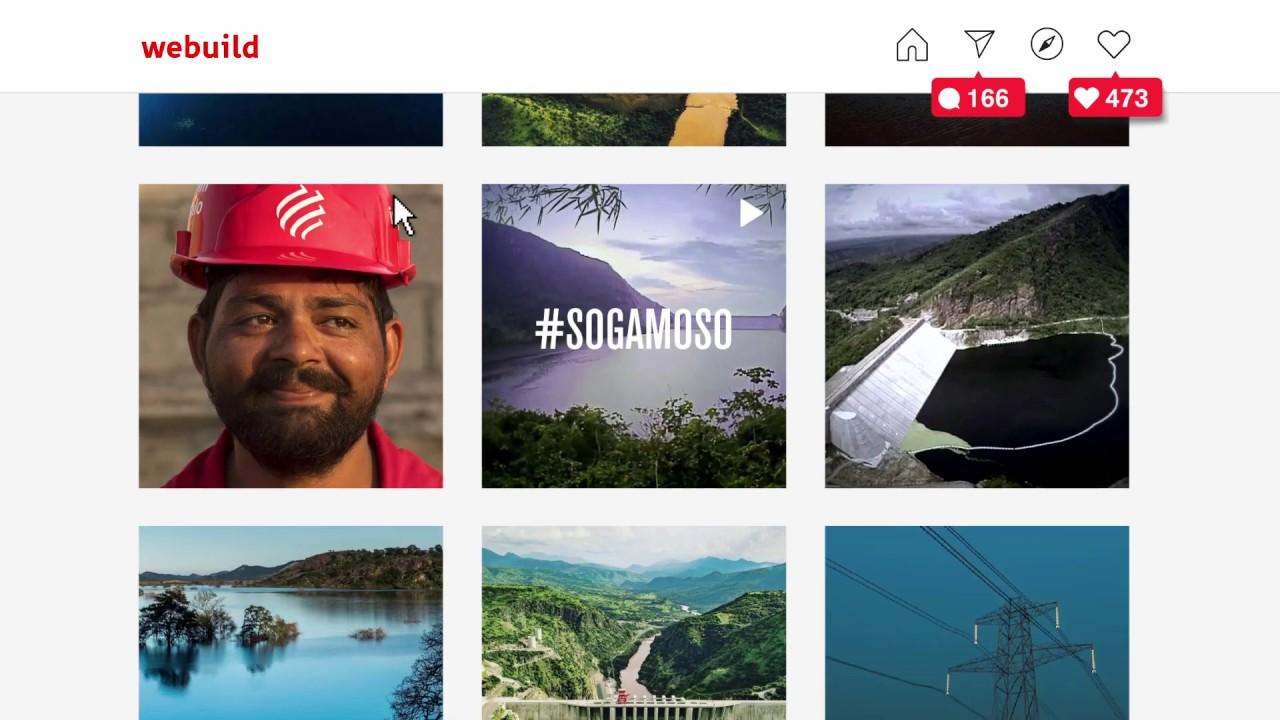1280x720 pixels.
Task: Open the red hard hat worker photo
Action: click(x=290, y=336)
